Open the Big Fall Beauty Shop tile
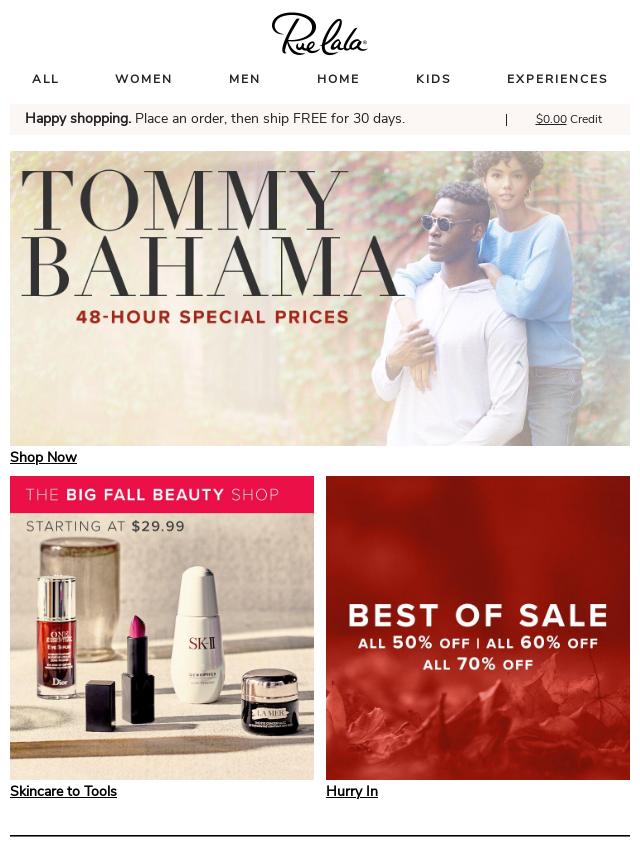Image resolution: width=640 pixels, height=854 pixels. coord(162,628)
